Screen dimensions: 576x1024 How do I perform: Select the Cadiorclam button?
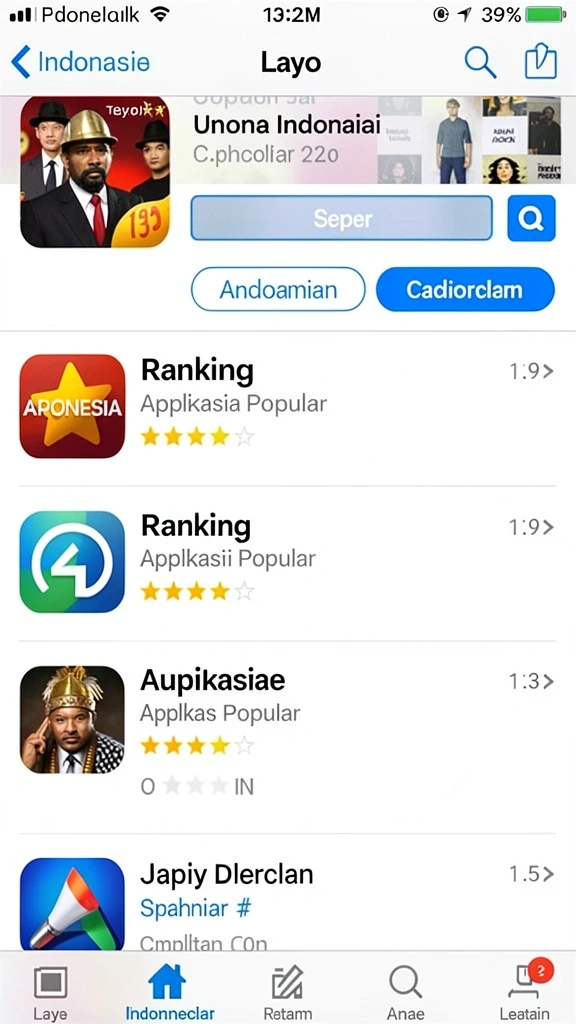(x=465, y=289)
